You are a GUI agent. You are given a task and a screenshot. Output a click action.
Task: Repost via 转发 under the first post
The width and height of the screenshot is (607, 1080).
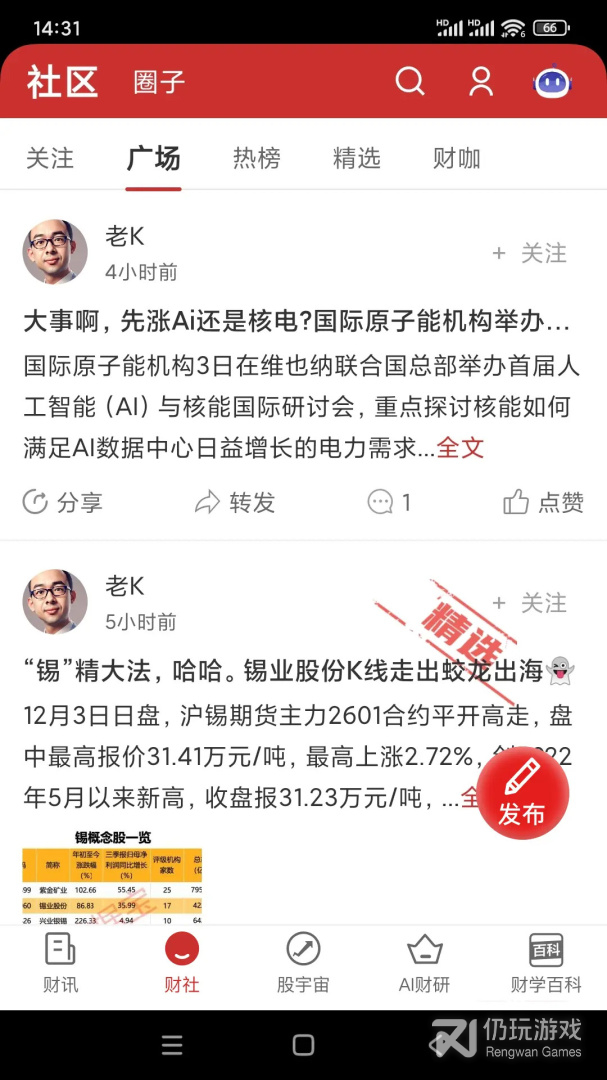tap(235, 502)
